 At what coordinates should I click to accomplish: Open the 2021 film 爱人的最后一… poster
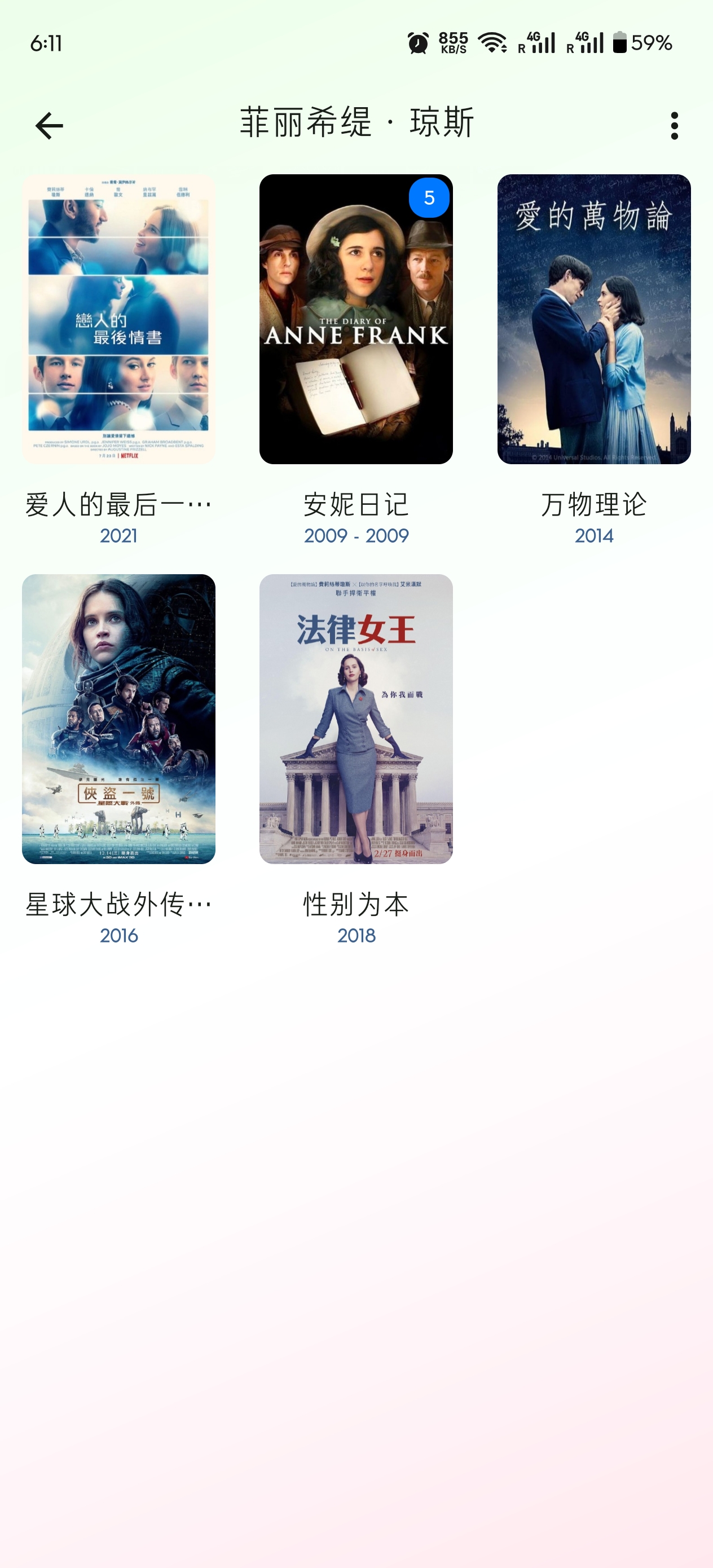pos(118,319)
